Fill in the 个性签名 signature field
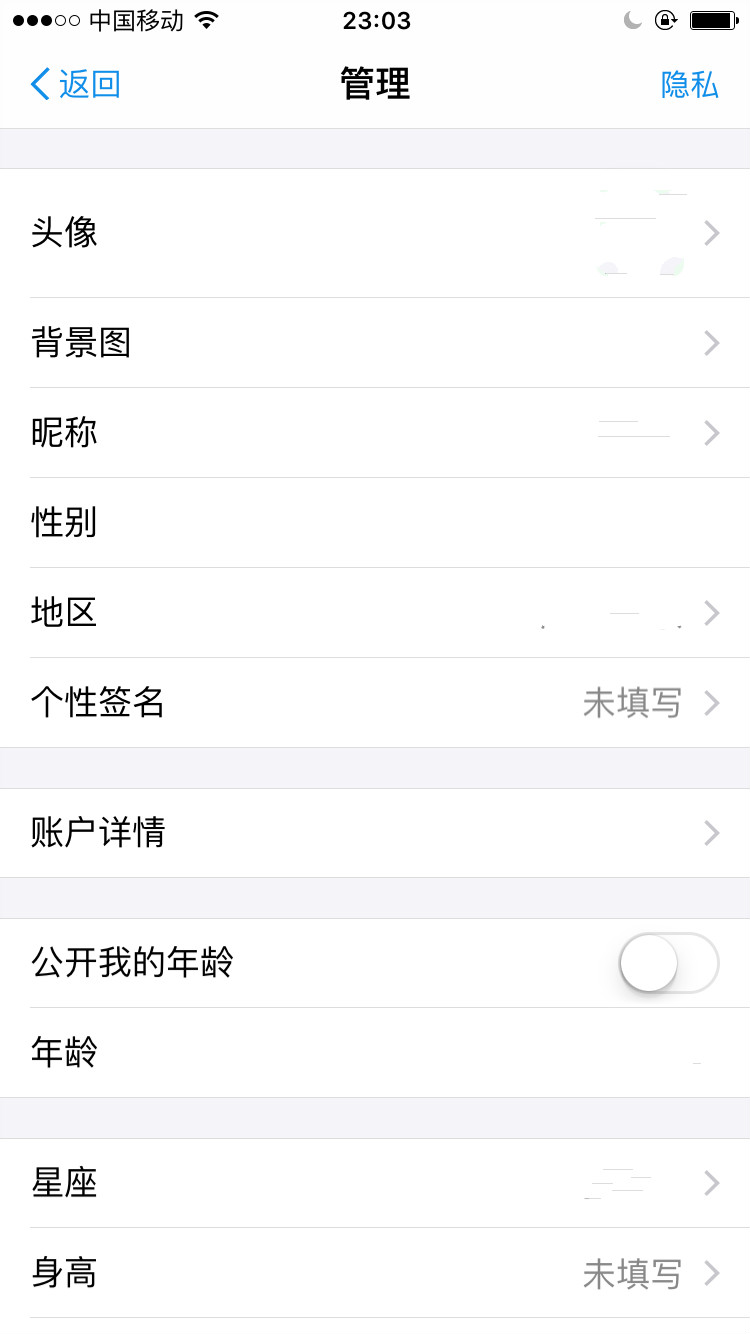 [375, 703]
